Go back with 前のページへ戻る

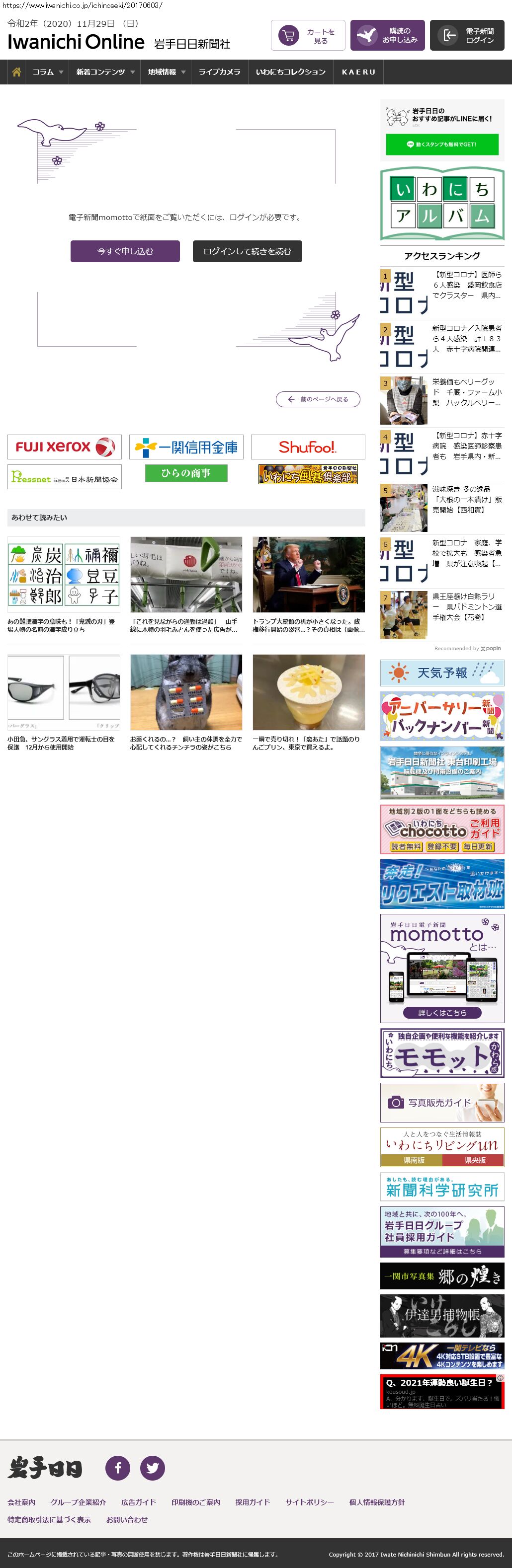tap(318, 399)
